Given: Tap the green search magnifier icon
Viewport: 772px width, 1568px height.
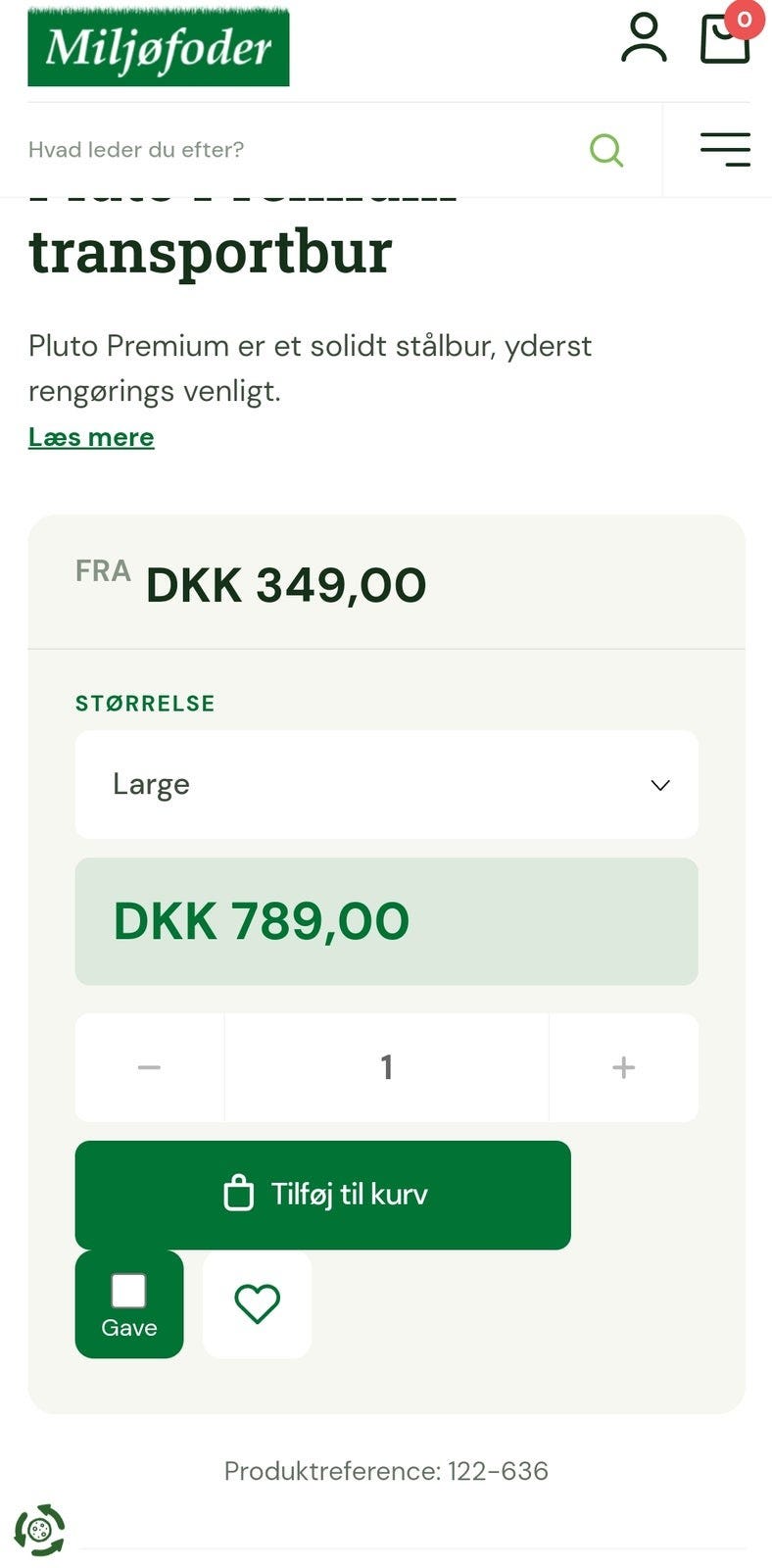Looking at the screenshot, I should 606,150.
